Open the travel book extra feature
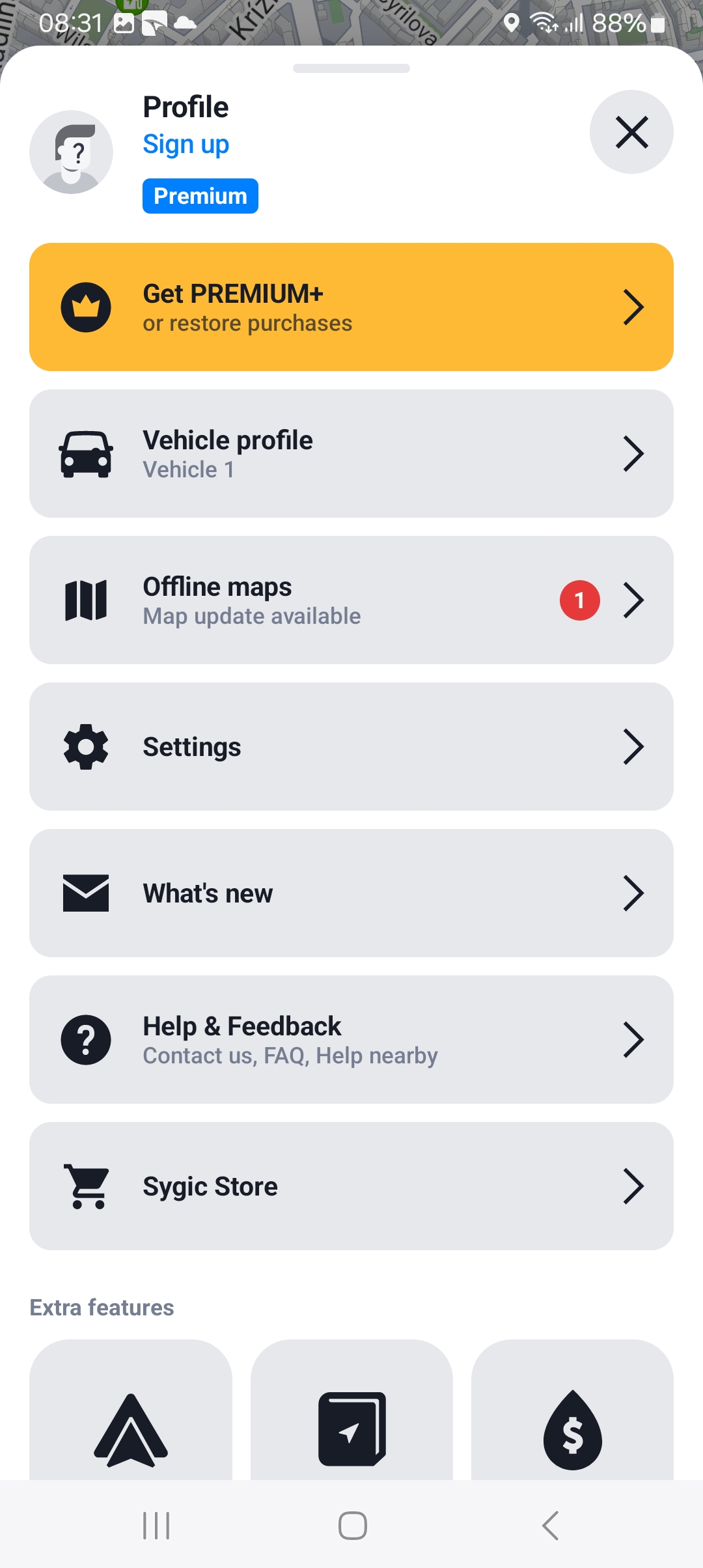This screenshot has width=703, height=1568. click(x=351, y=1426)
